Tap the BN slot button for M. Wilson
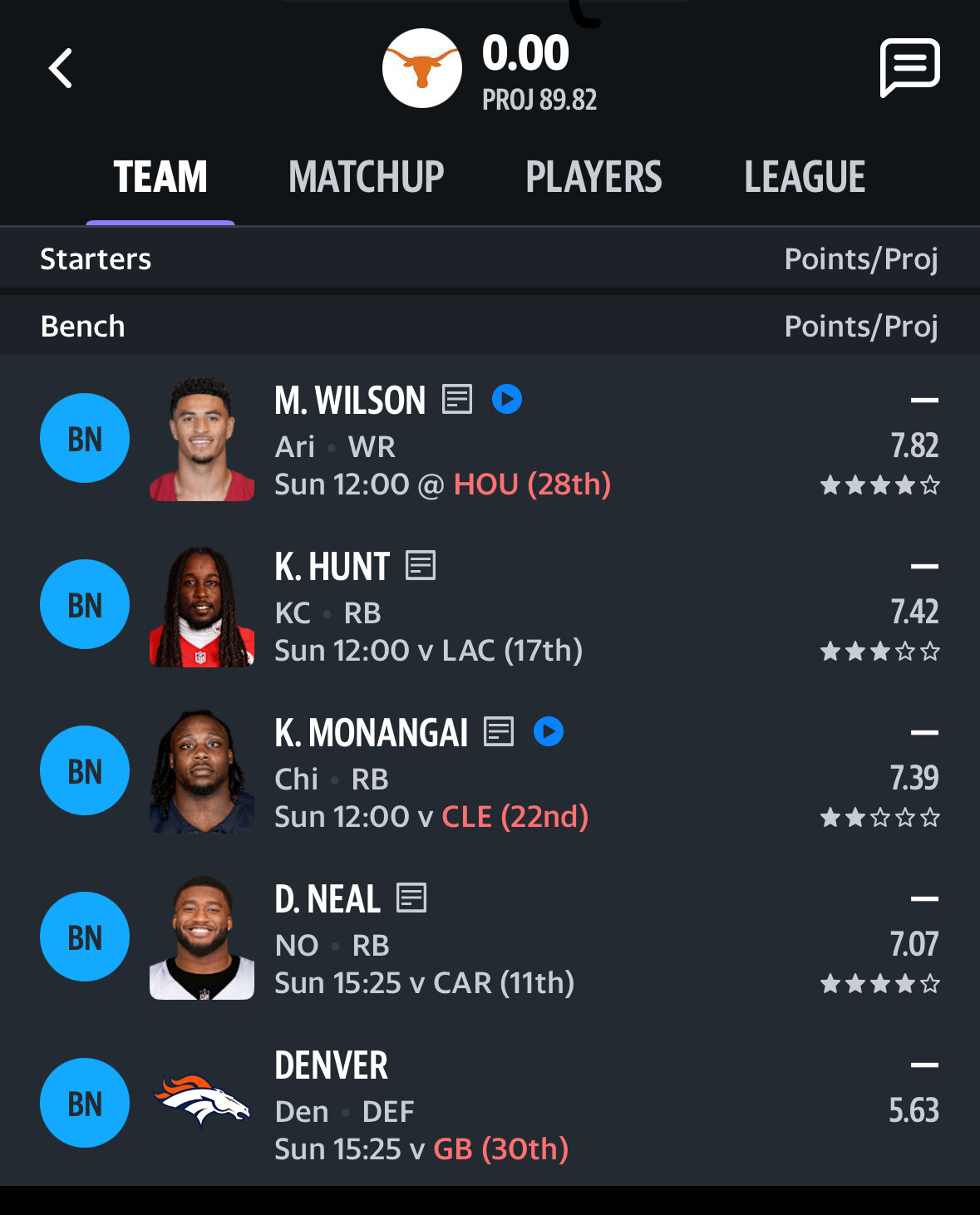Screen dimensions: 980x1215 pyautogui.click(x=85, y=438)
